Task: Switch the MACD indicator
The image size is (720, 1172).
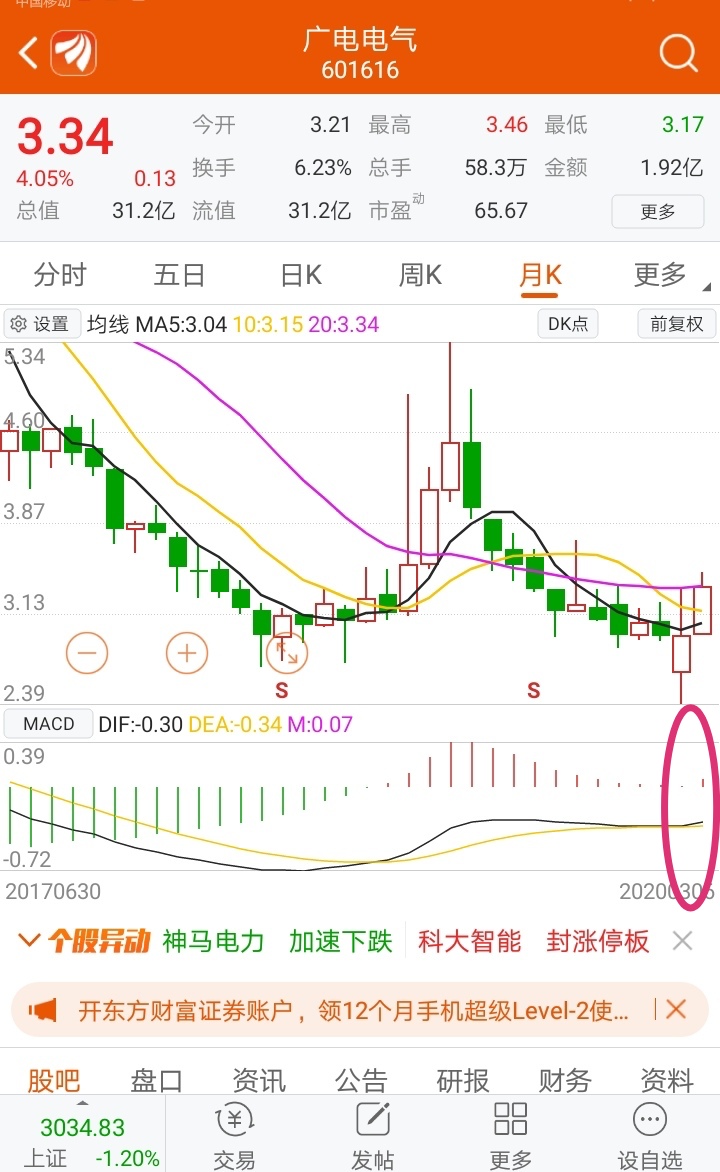Action: pyautogui.click(x=49, y=724)
